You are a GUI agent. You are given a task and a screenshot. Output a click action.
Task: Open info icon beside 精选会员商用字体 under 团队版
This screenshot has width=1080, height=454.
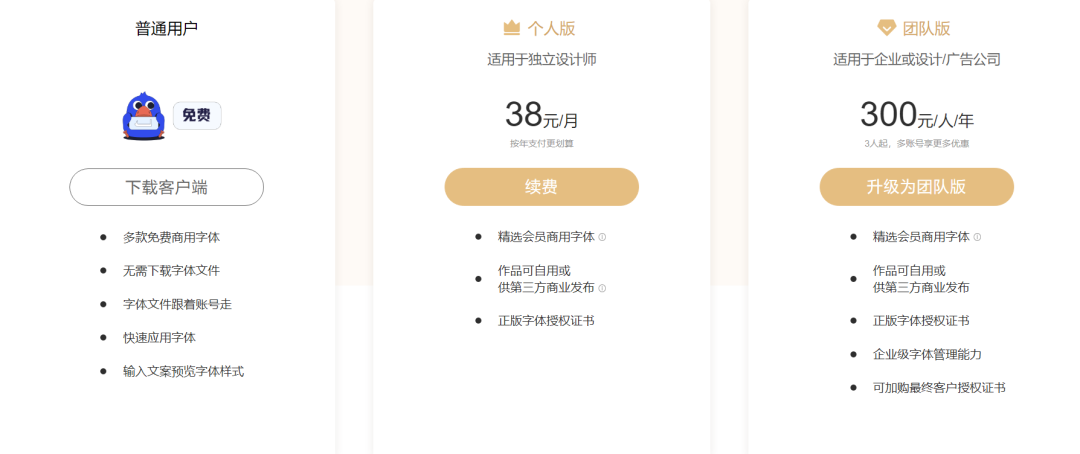[x=977, y=237]
